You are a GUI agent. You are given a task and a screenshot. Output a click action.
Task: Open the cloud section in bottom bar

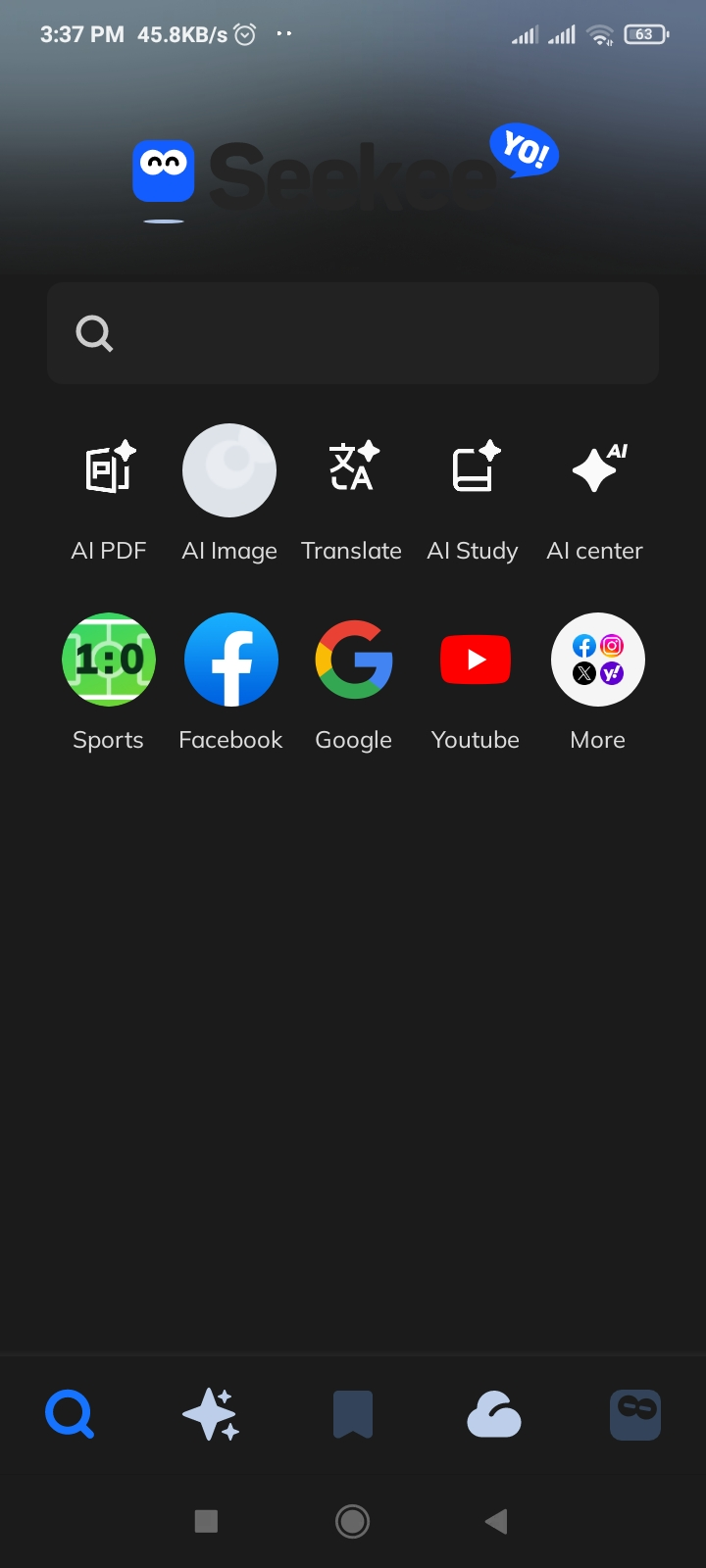pos(494,1414)
